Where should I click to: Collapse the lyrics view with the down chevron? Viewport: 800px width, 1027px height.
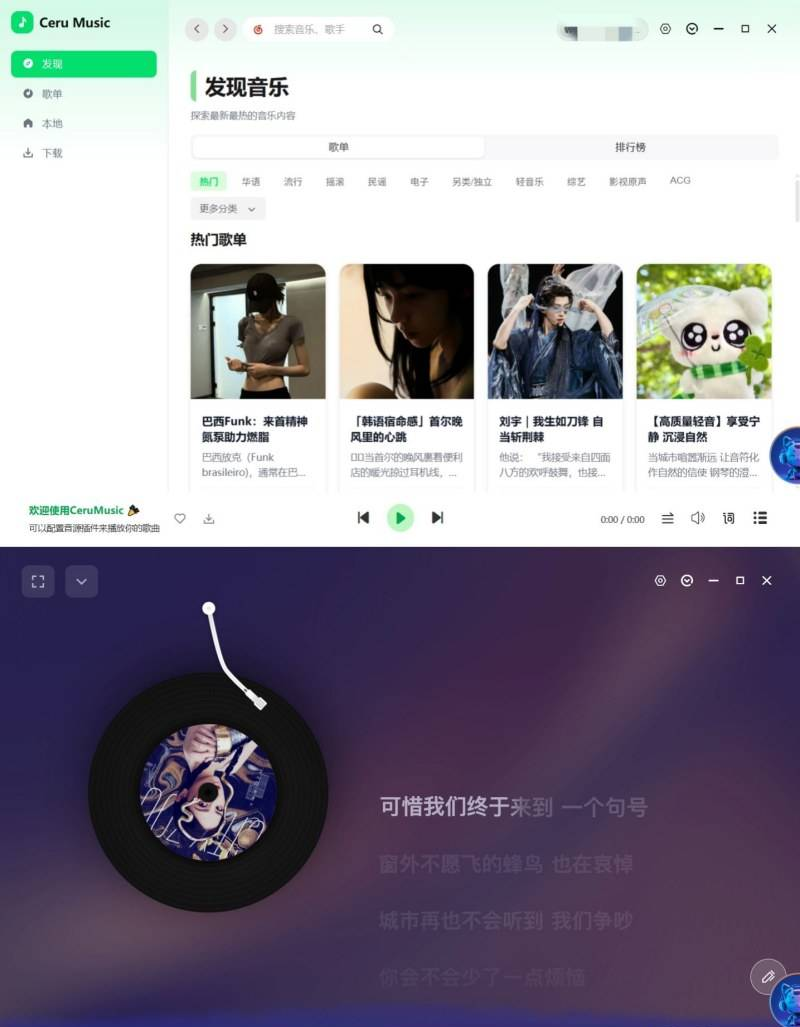click(82, 581)
